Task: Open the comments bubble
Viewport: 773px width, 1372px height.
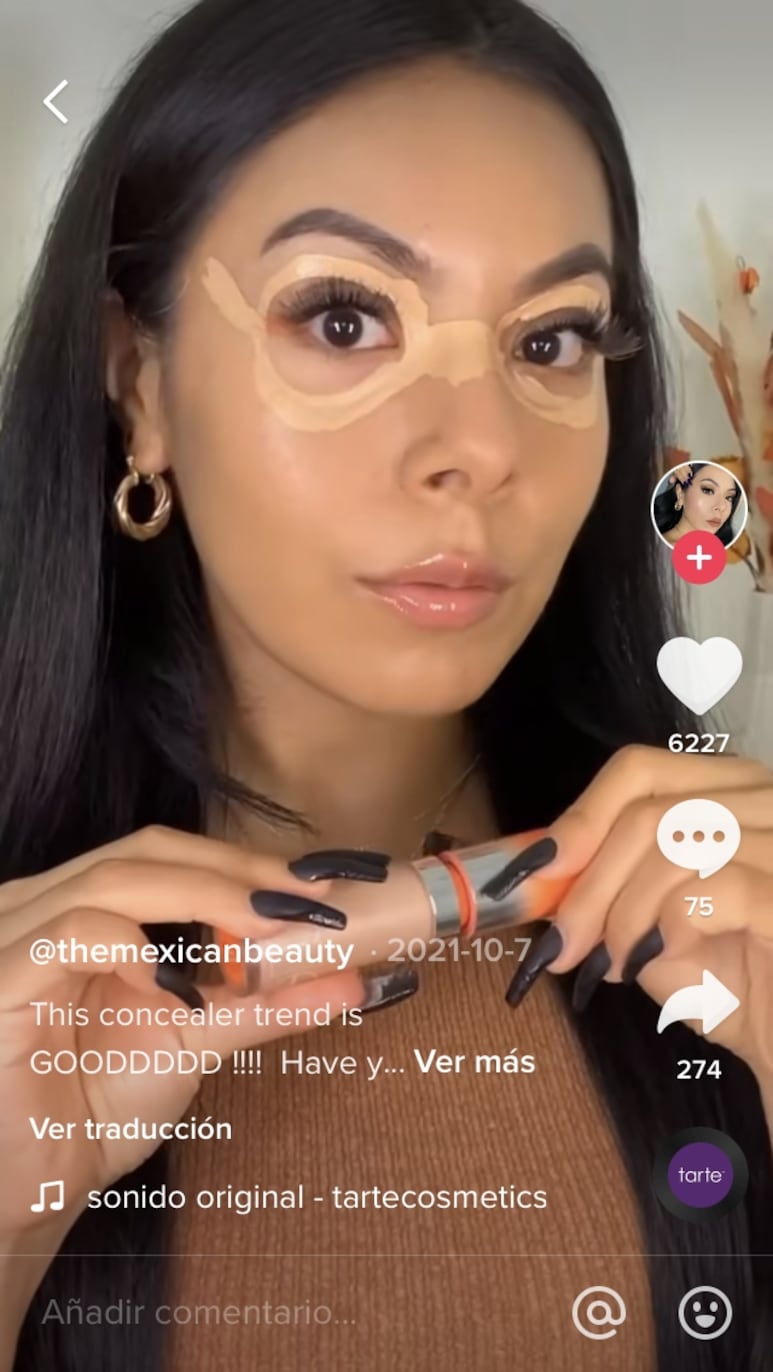Action: [698, 838]
